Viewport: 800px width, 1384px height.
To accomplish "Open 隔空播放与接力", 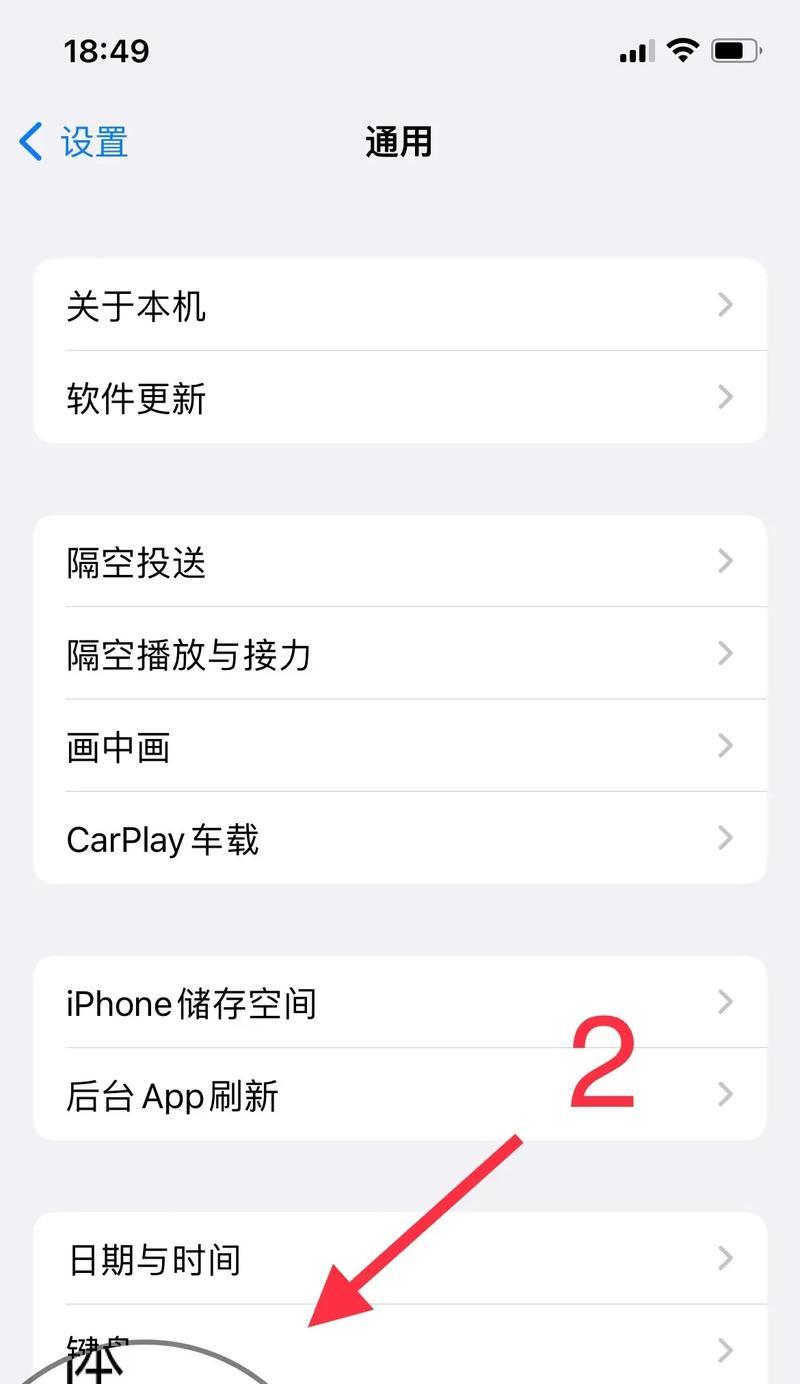I will (400, 654).
